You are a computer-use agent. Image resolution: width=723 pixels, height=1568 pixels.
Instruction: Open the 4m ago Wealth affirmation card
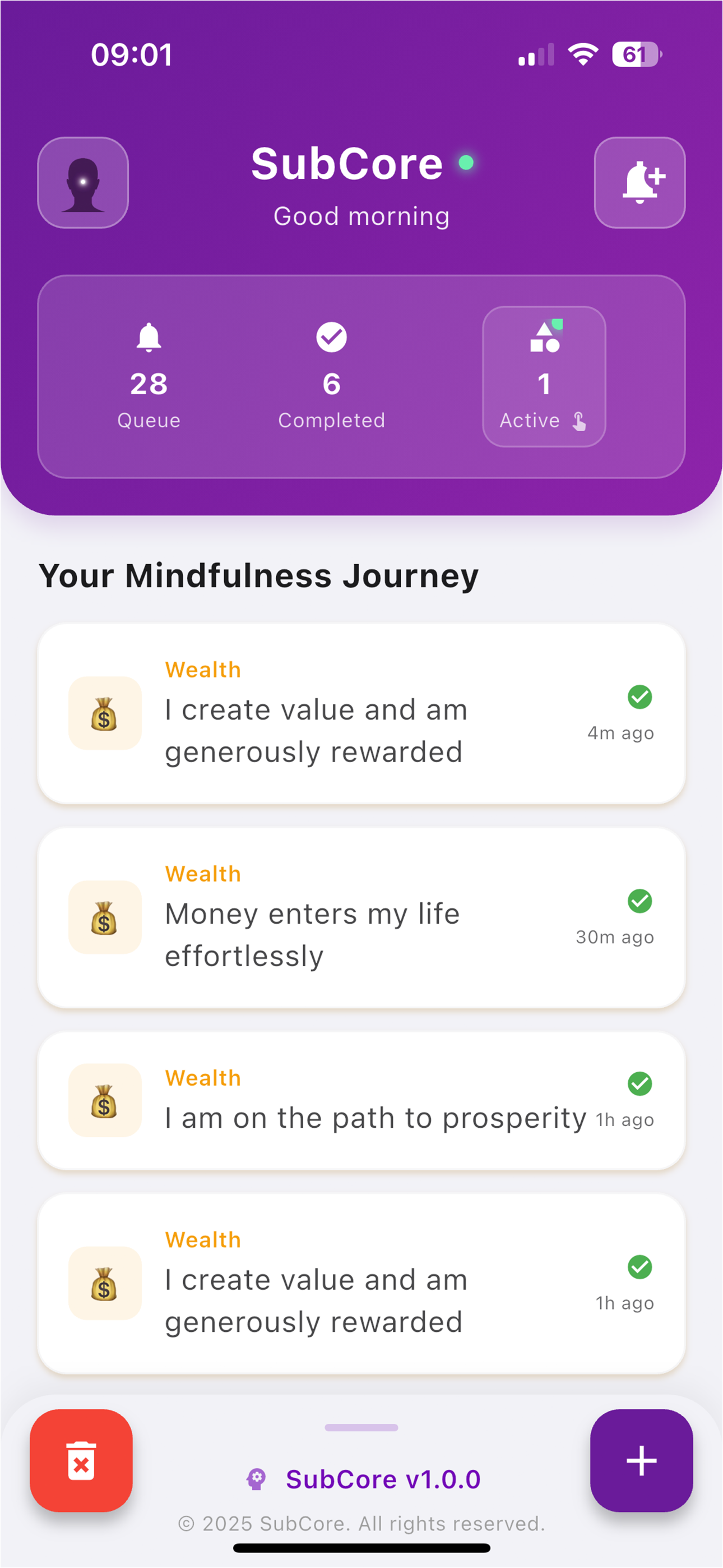[x=361, y=713]
